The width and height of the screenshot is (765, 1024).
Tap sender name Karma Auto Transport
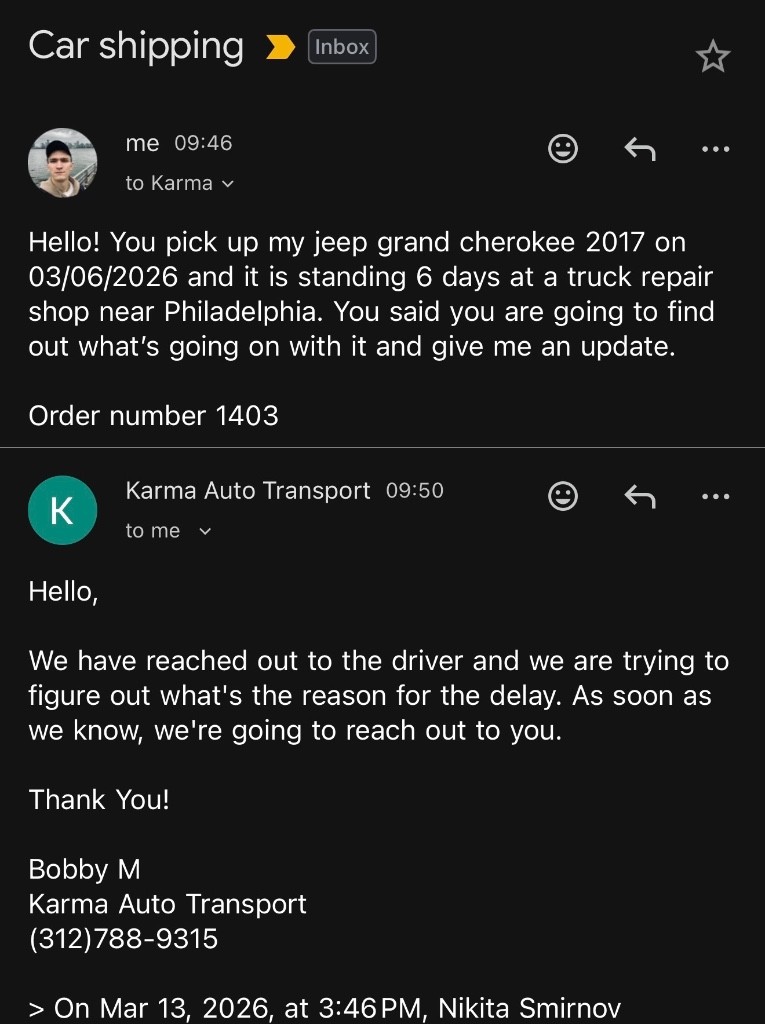247,490
